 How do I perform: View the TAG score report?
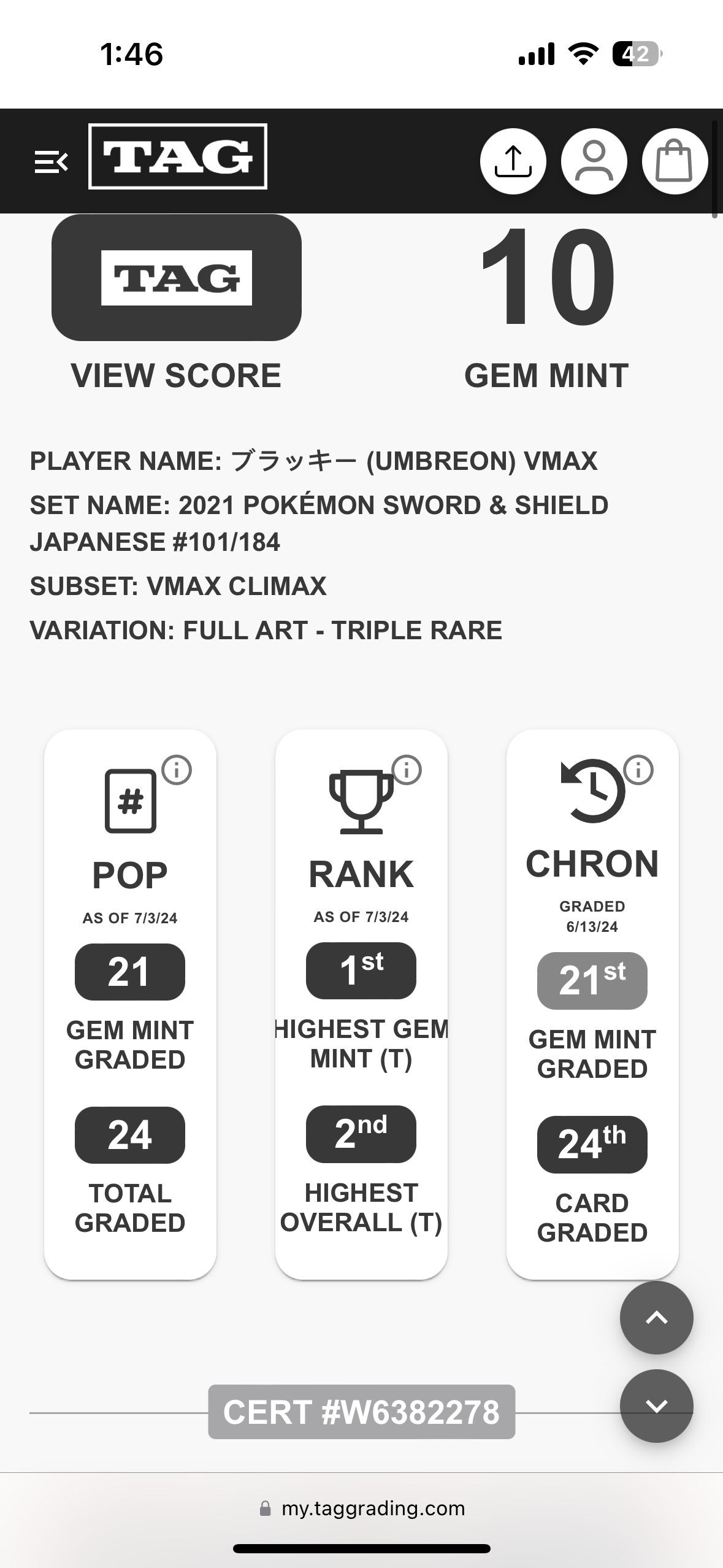tap(177, 278)
